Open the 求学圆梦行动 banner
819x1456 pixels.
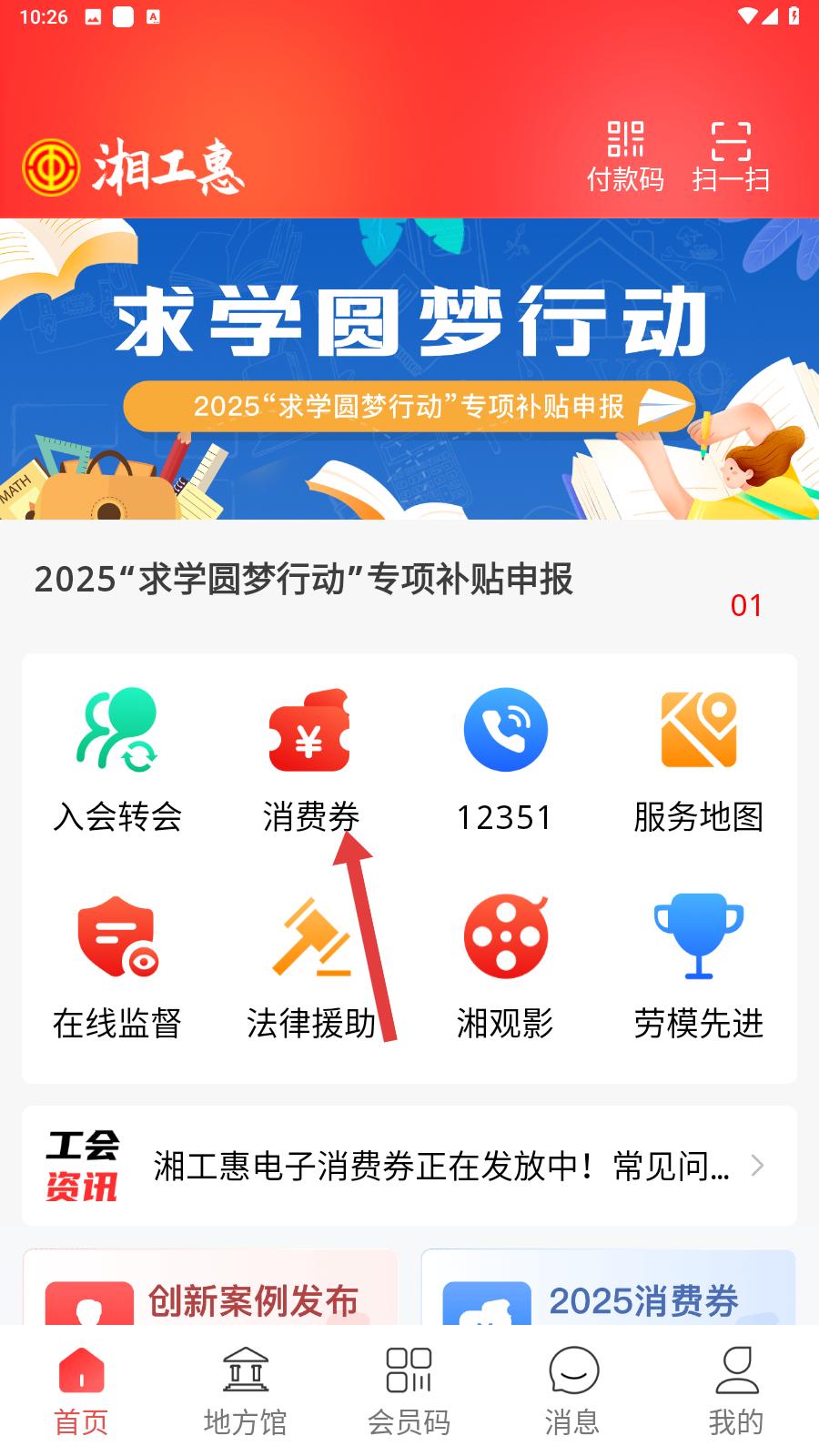coord(409,369)
